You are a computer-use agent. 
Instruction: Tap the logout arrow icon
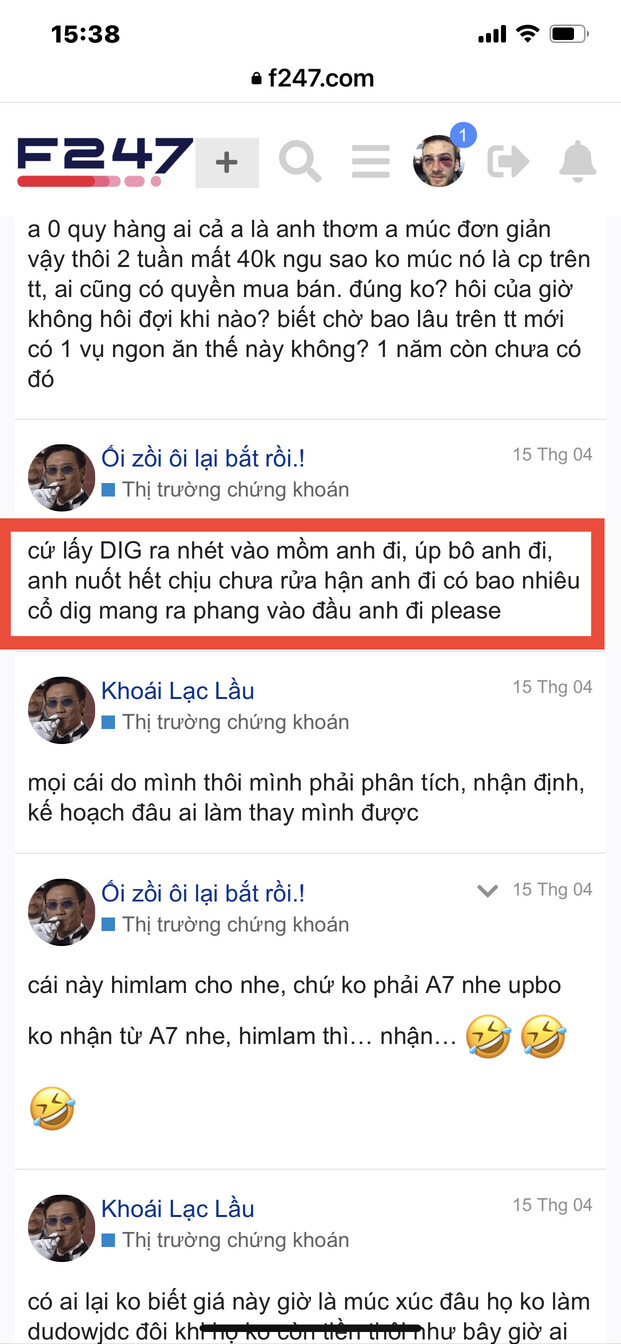click(508, 161)
